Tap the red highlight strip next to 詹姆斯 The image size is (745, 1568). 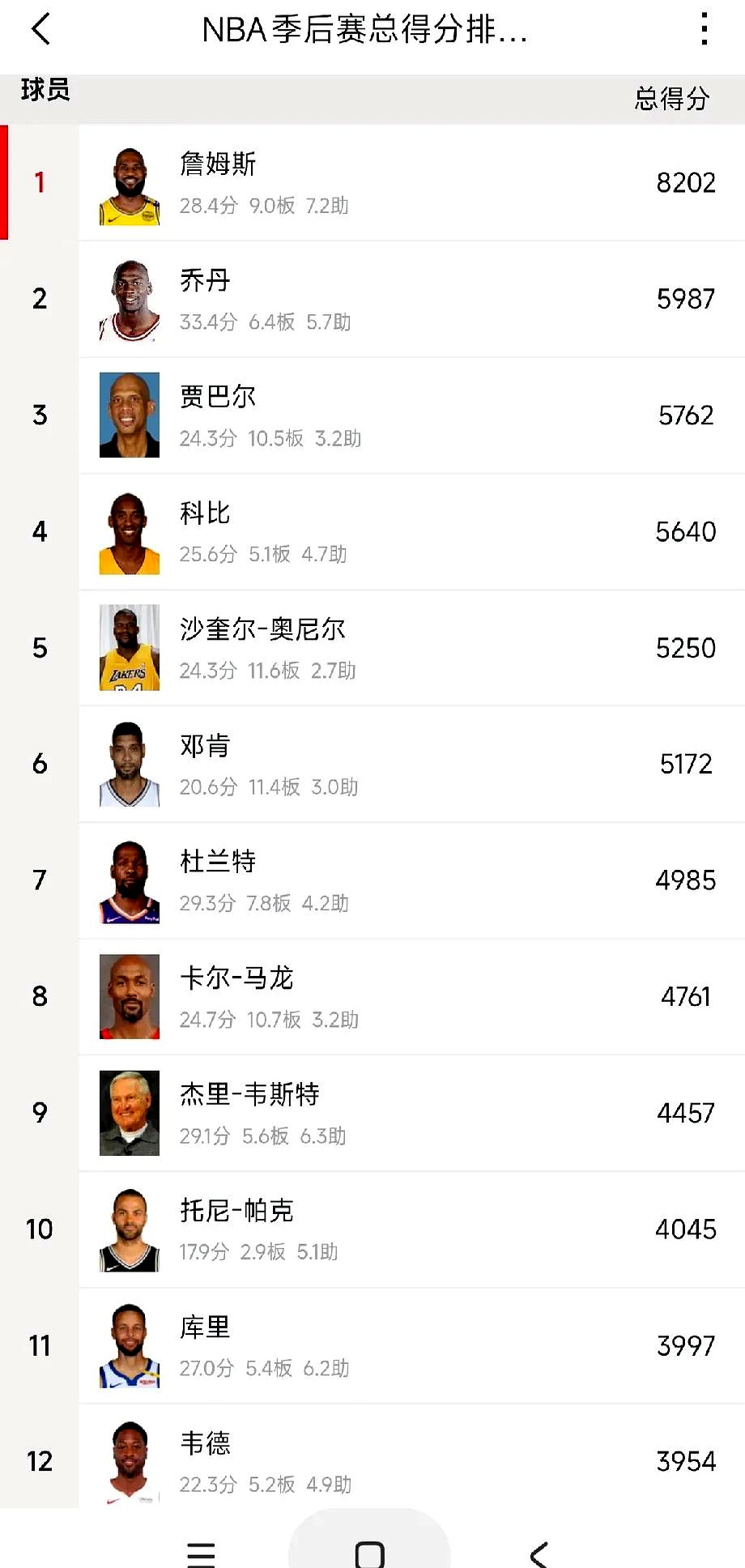click(5, 182)
